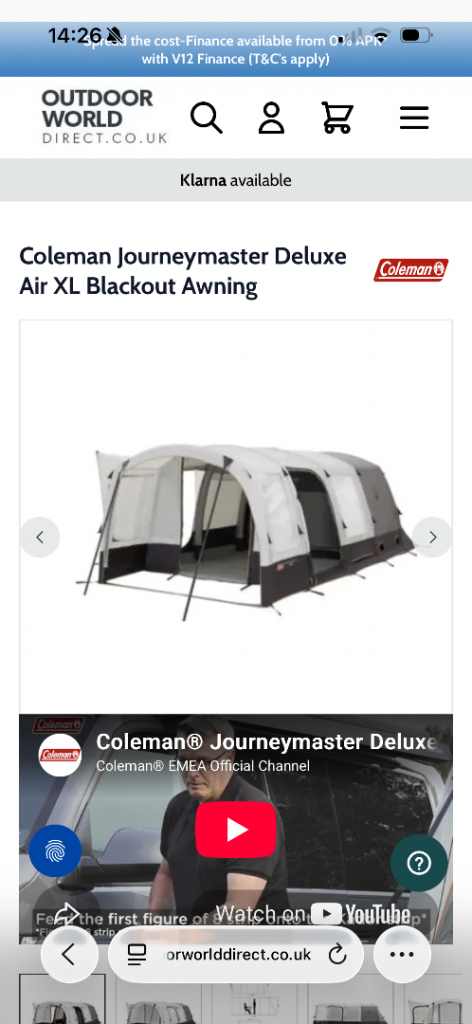472x1024 pixels.
Task: Tap the browser address bar
Action: [x=236, y=955]
